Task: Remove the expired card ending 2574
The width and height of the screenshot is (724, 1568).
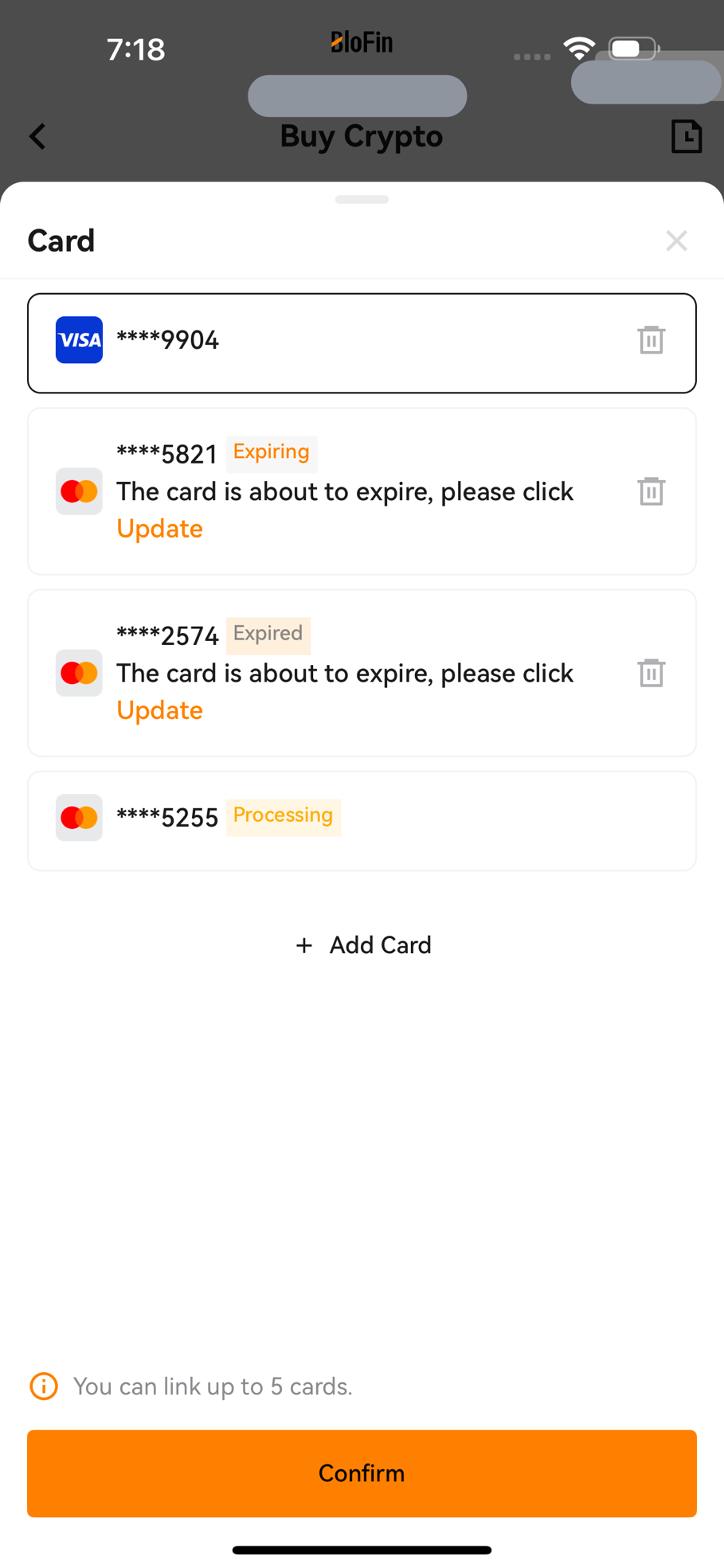Action: [x=651, y=673]
